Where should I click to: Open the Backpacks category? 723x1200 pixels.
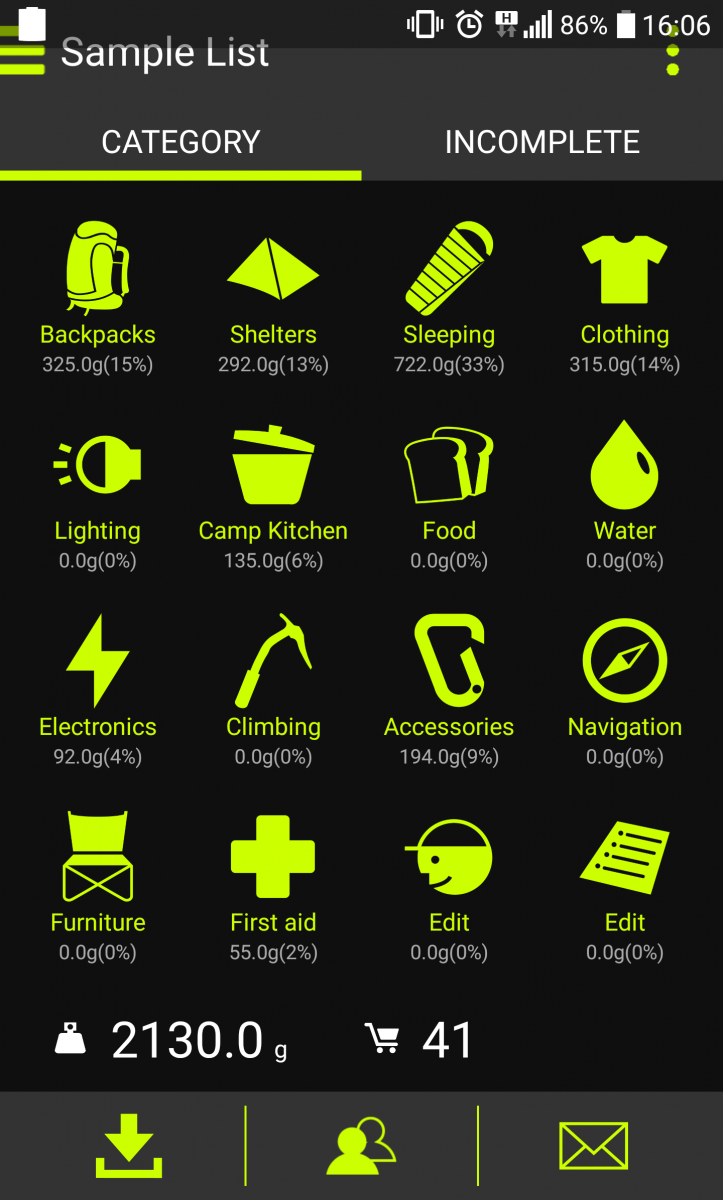coord(97,298)
